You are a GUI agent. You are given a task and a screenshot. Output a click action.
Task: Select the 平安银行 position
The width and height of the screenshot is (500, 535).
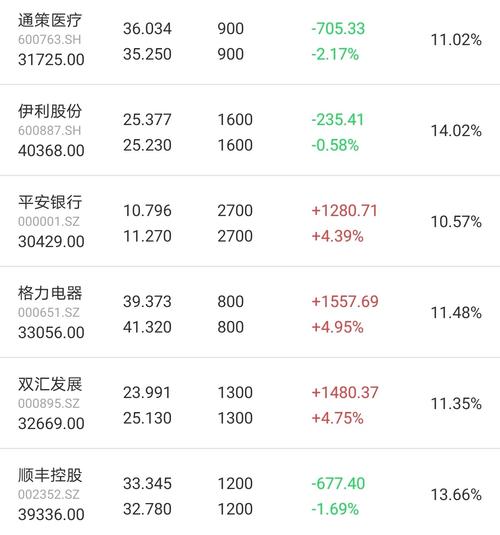250,221
